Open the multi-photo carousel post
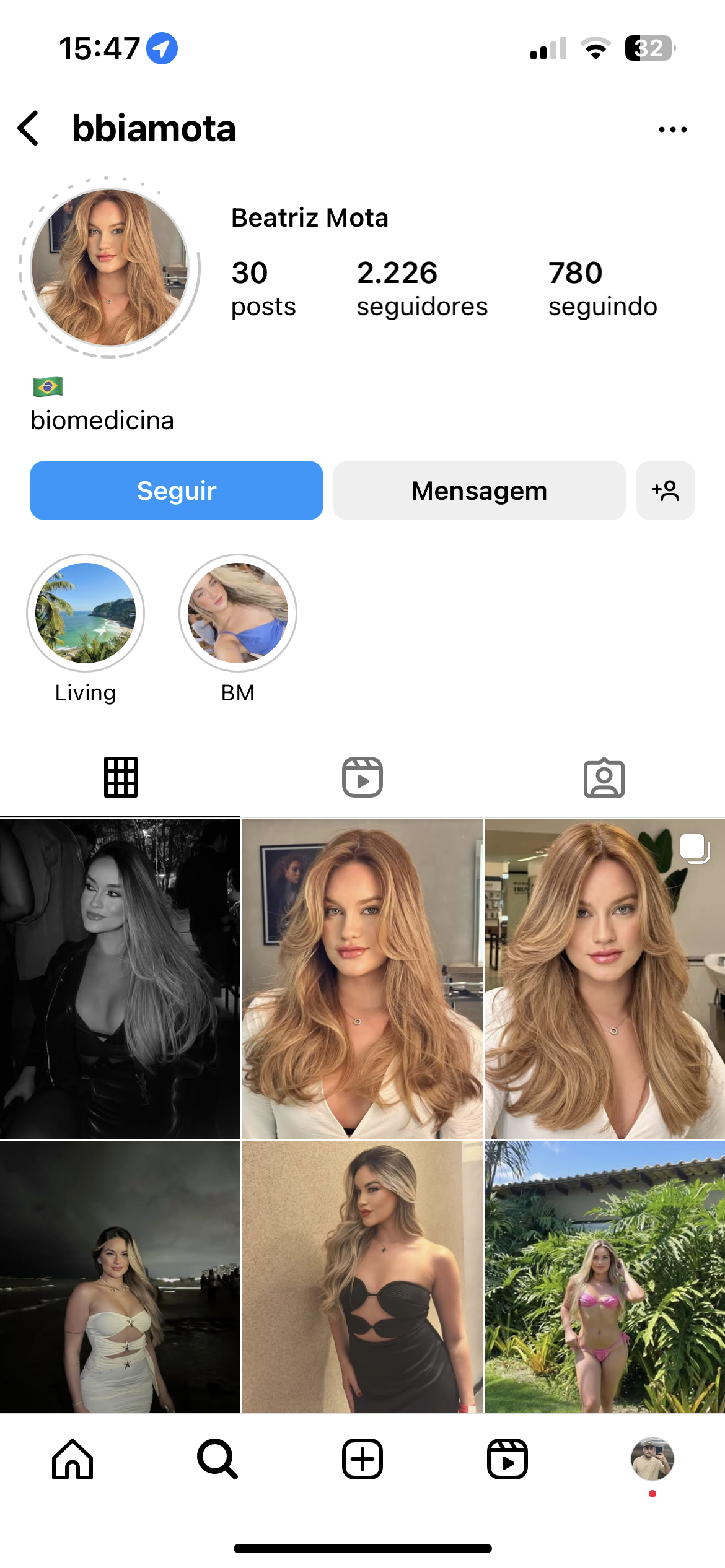This screenshot has height=1568, width=725. [x=605, y=978]
